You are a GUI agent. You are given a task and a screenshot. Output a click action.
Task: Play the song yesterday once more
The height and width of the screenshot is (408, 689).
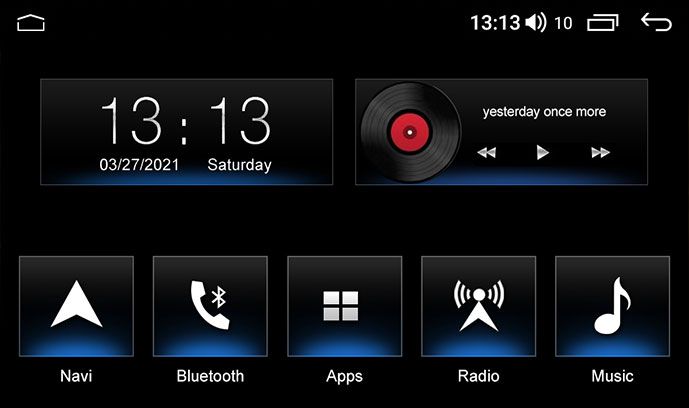[543, 153]
